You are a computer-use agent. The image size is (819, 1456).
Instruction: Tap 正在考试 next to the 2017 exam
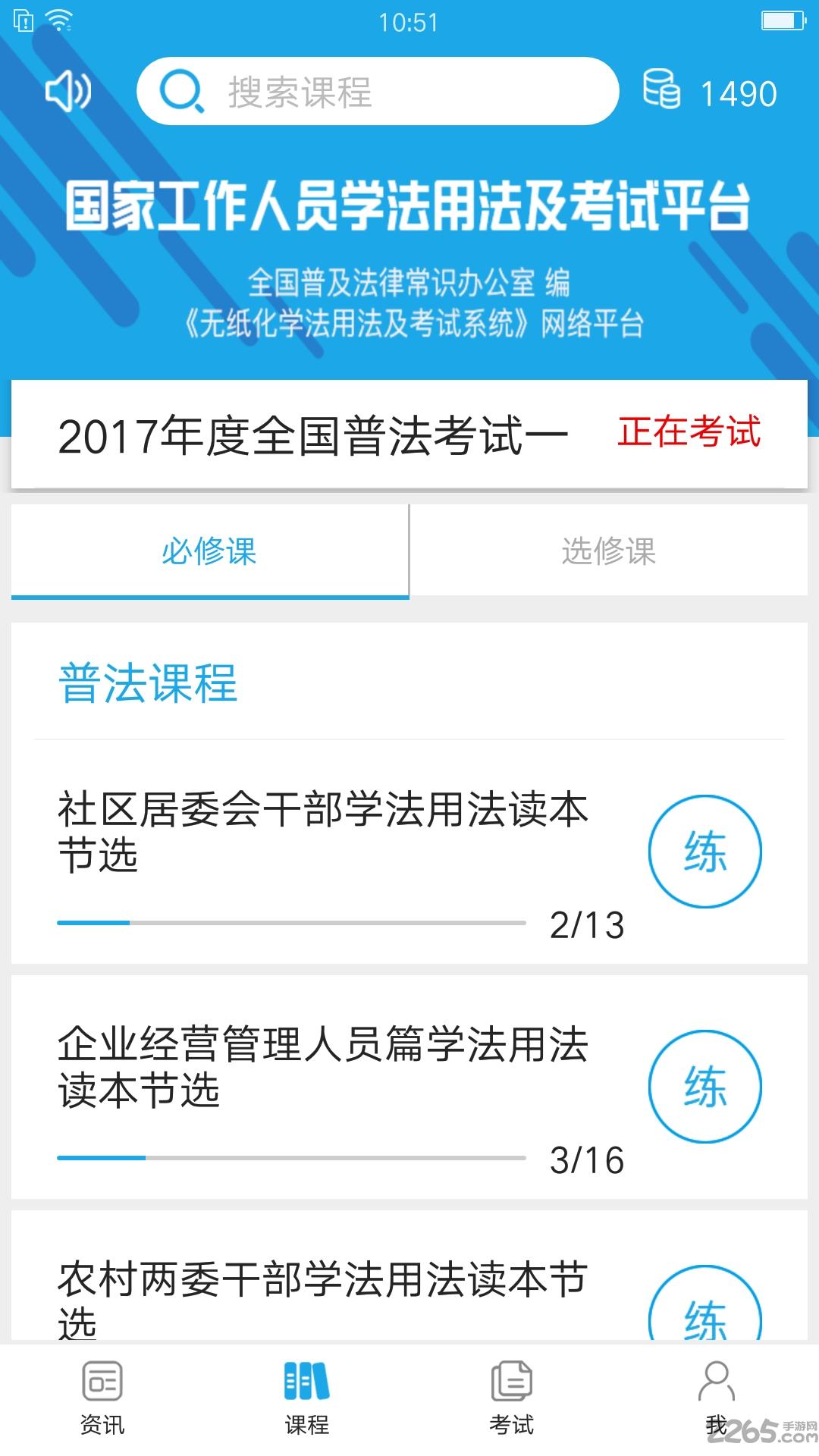click(691, 432)
